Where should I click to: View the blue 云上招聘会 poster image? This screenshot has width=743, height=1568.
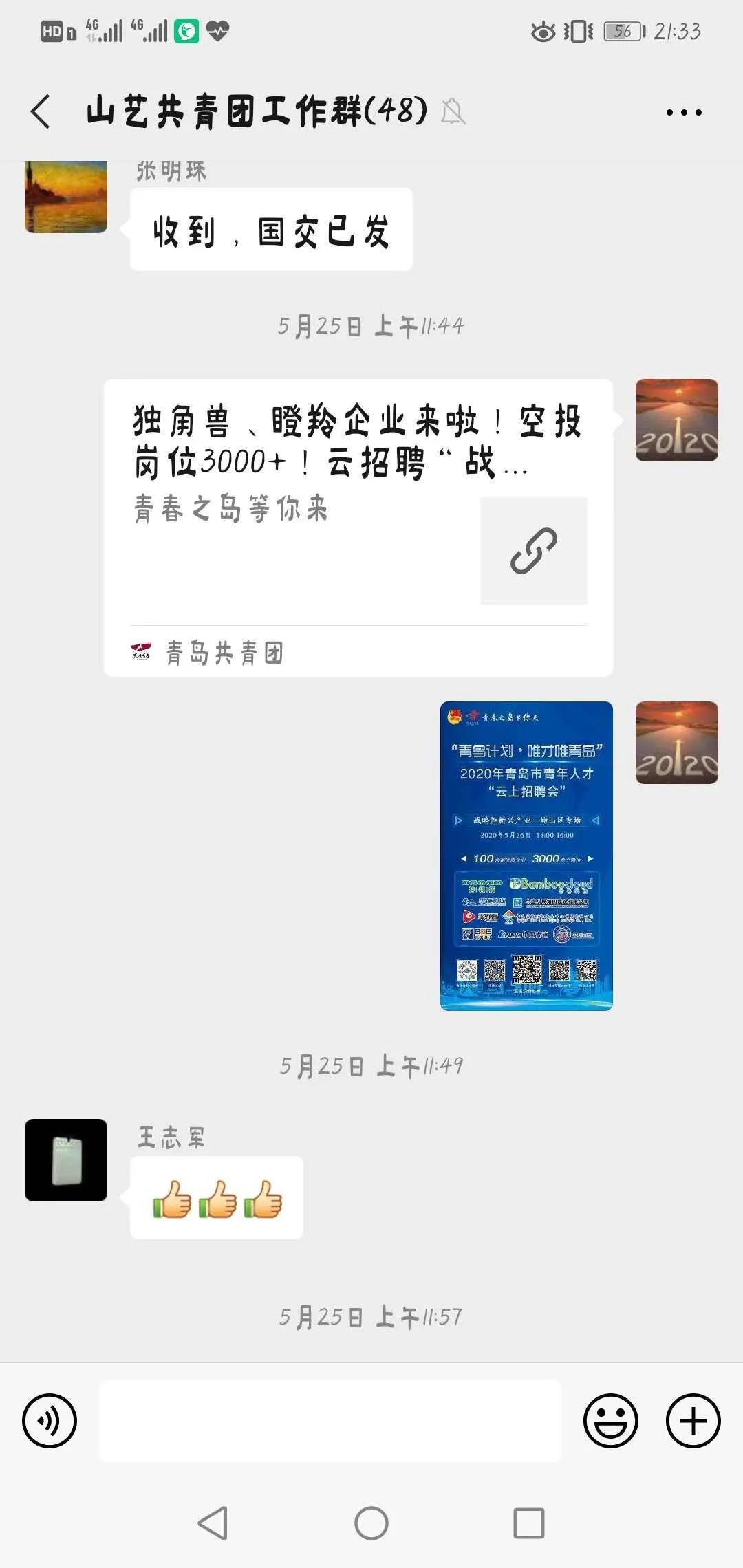click(x=526, y=856)
